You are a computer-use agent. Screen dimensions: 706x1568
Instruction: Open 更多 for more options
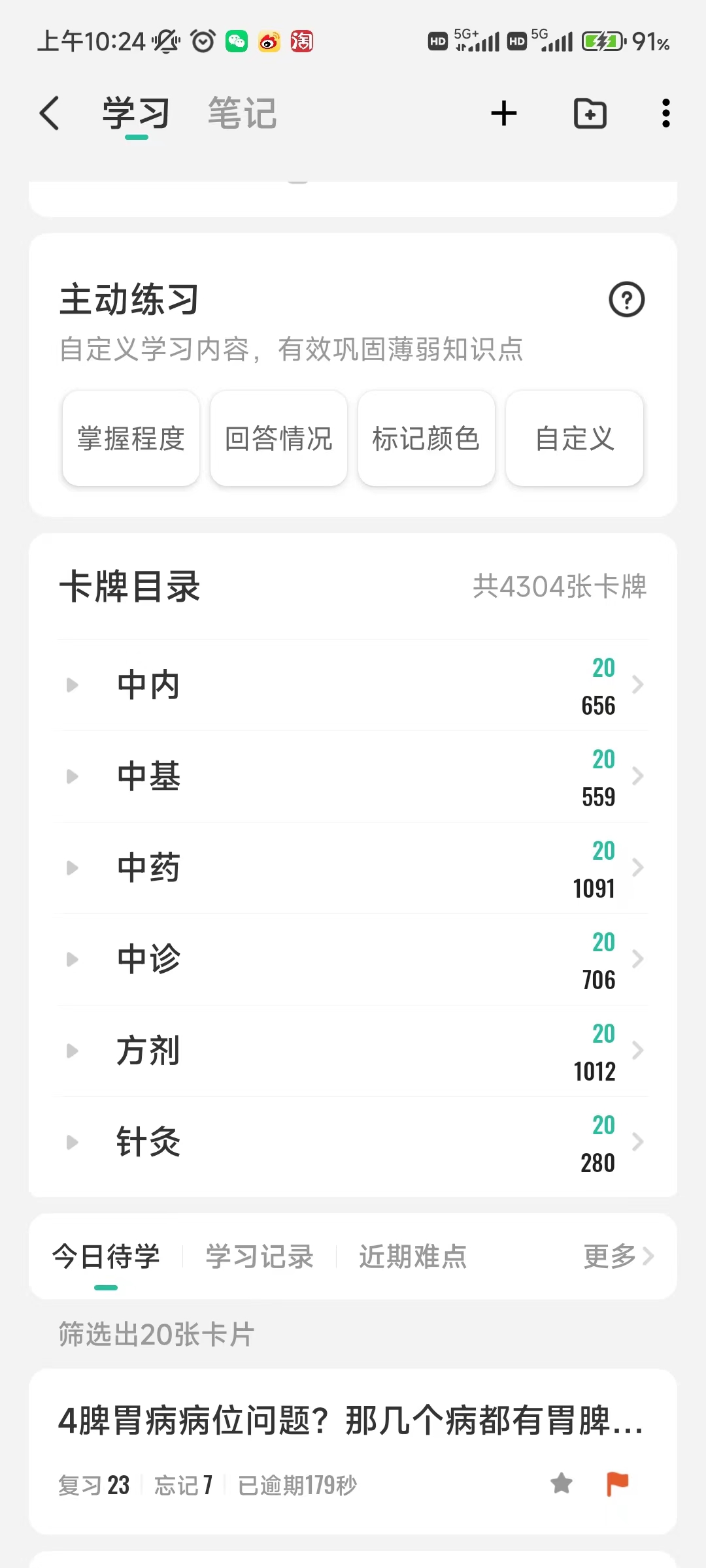618,1256
